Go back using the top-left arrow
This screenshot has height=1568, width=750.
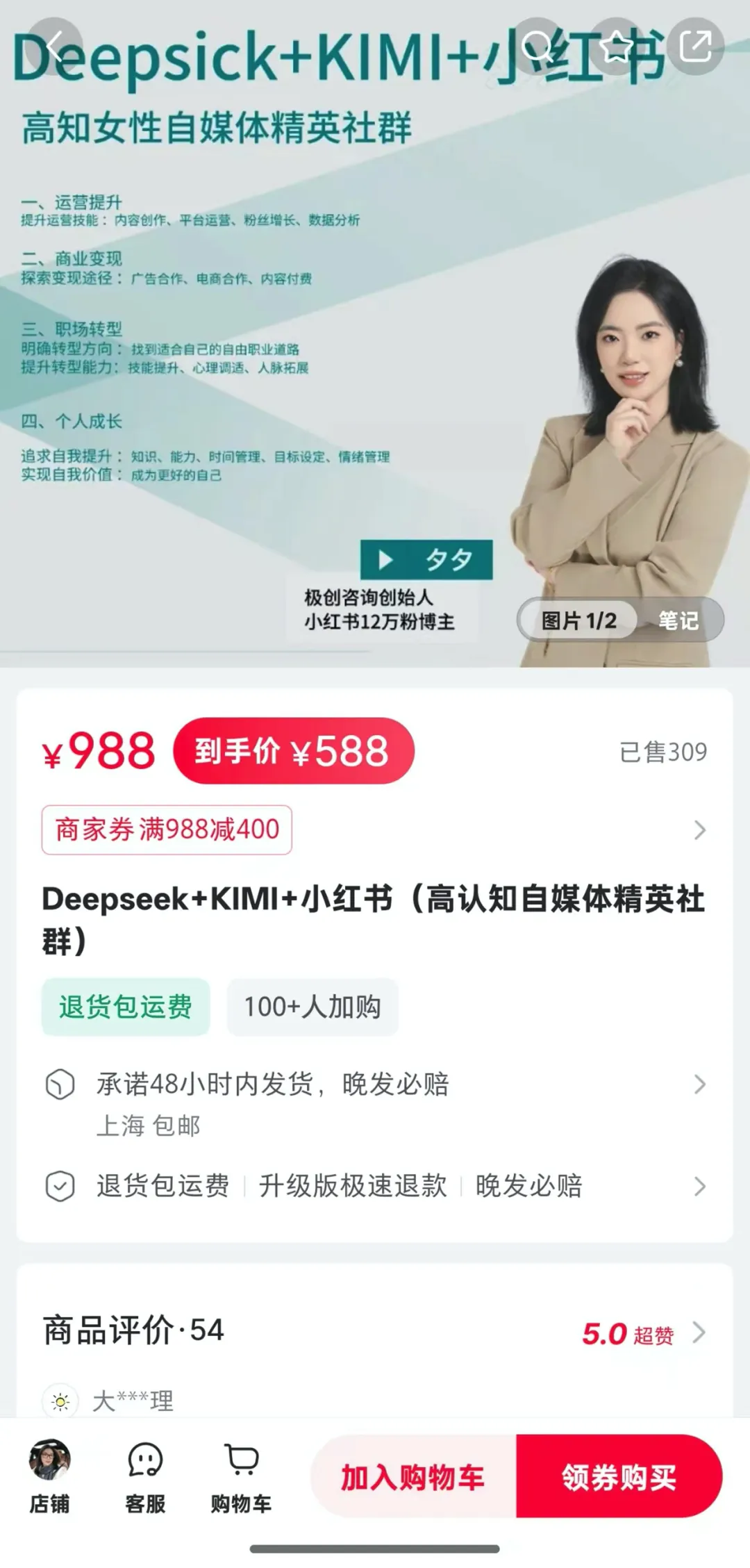click(x=54, y=47)
